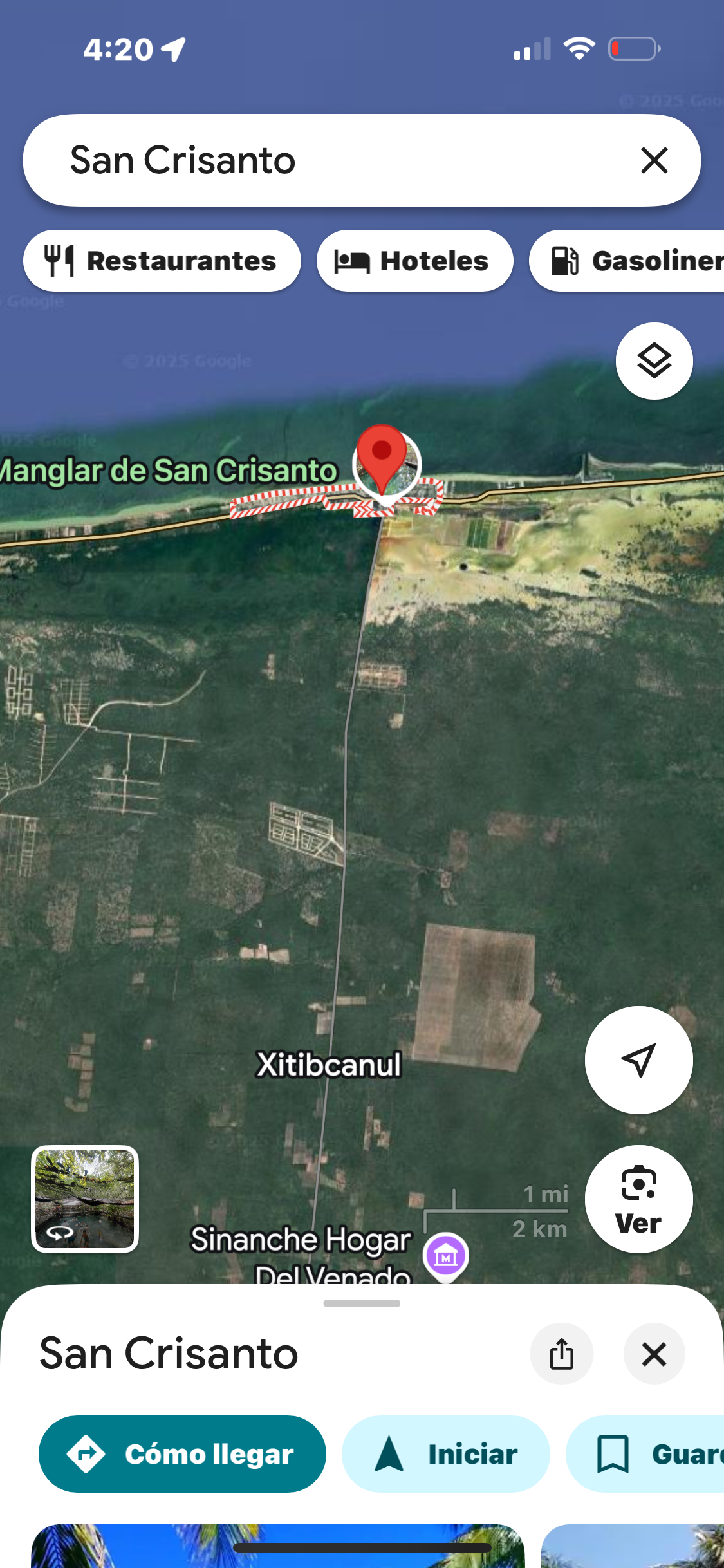Select the Hoteles chip
724x1568 pixels.
[x=414, y=261]
